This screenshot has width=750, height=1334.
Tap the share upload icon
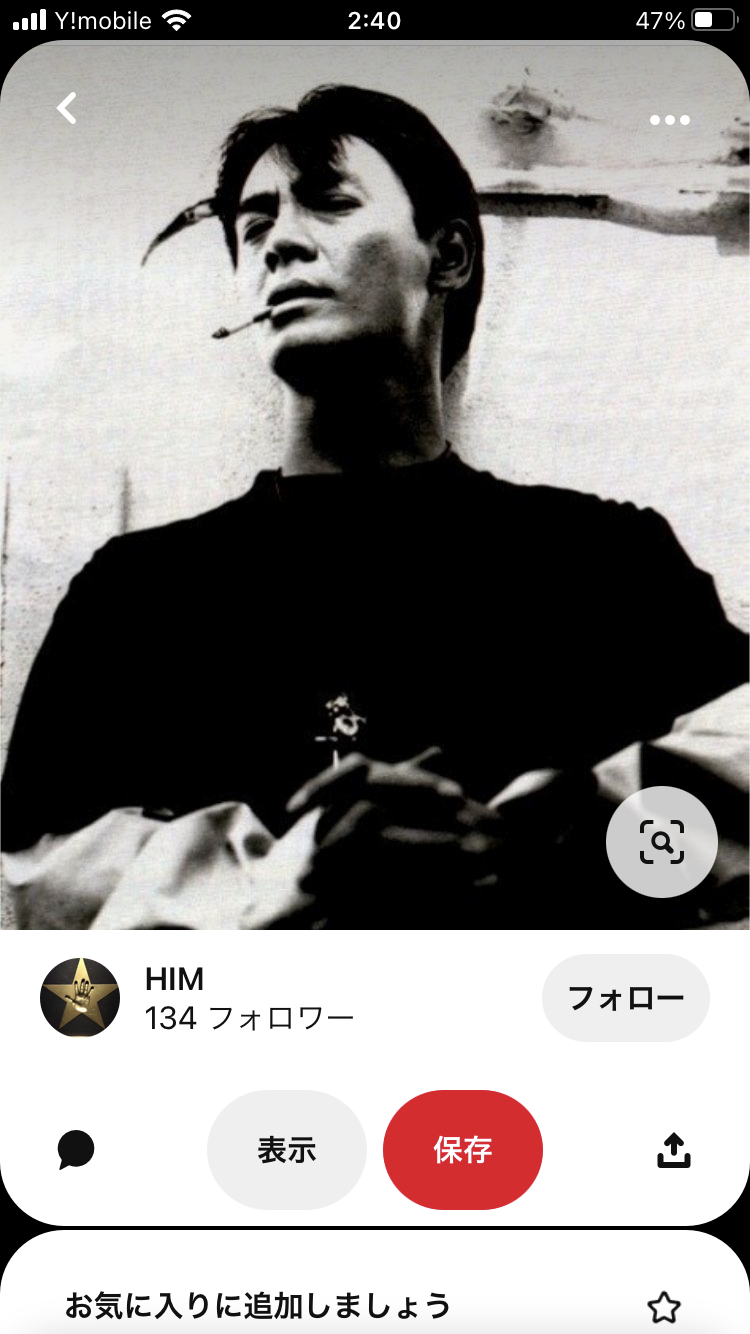click(x=674, y=1150)
